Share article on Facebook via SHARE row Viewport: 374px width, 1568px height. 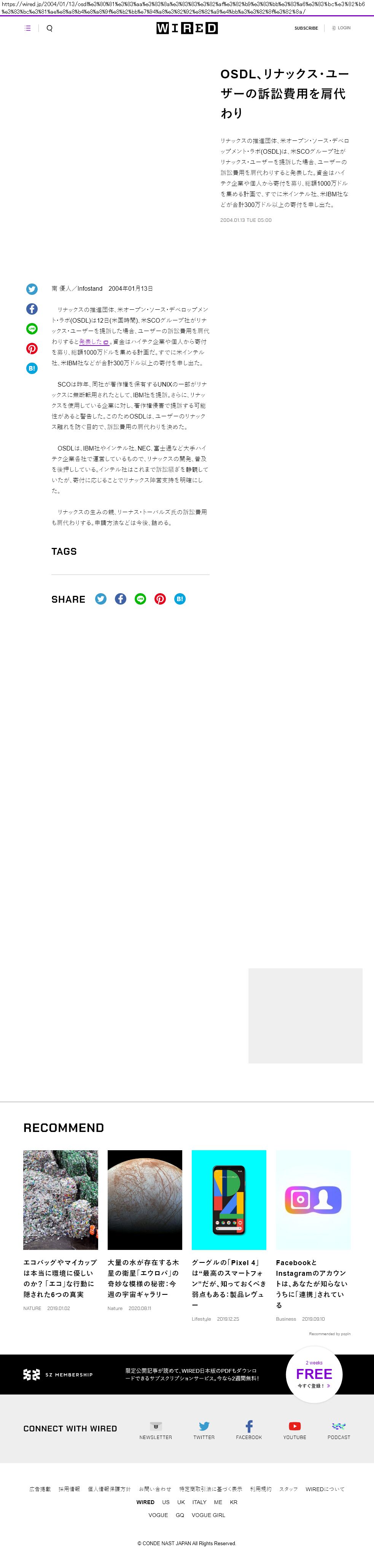click(x=121, y=599)
